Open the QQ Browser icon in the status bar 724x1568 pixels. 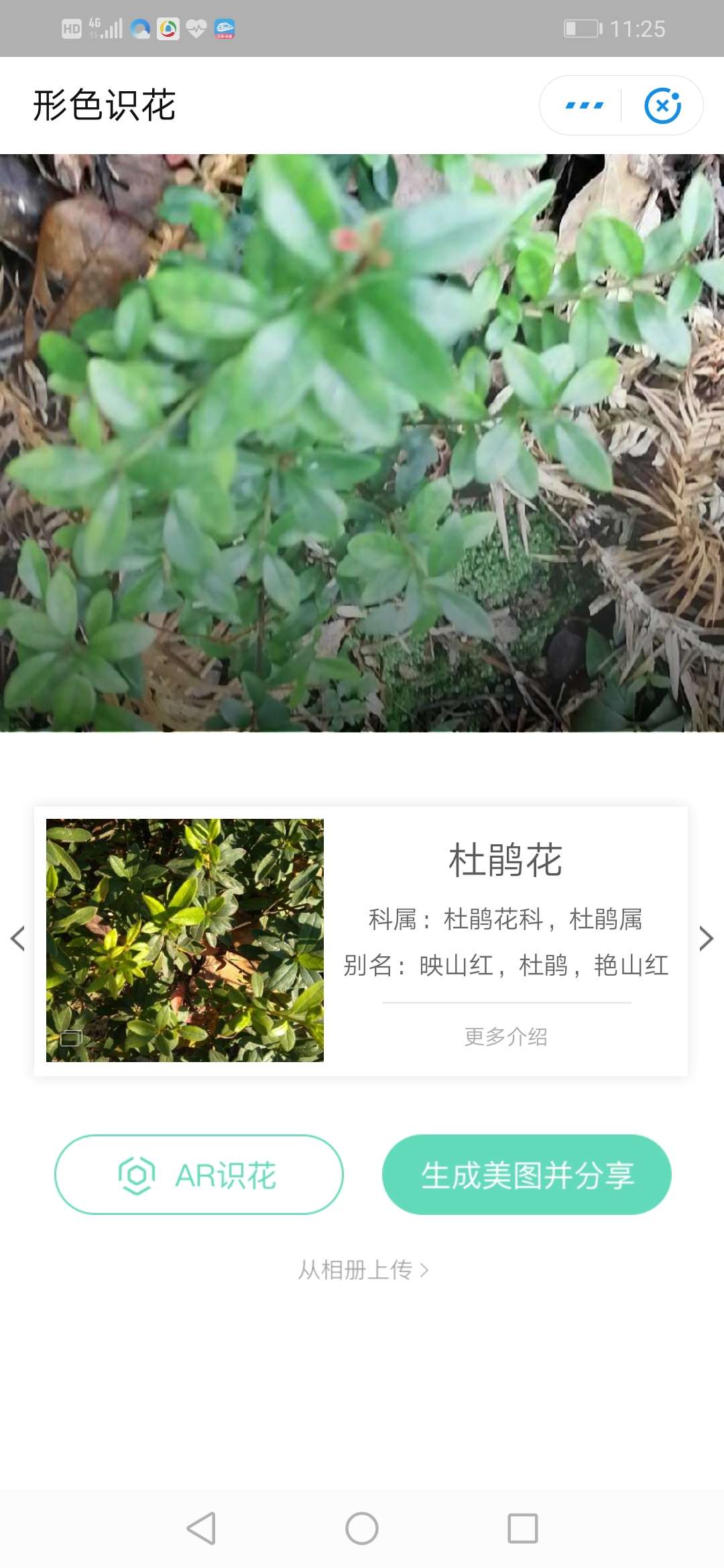pos(139,28)
